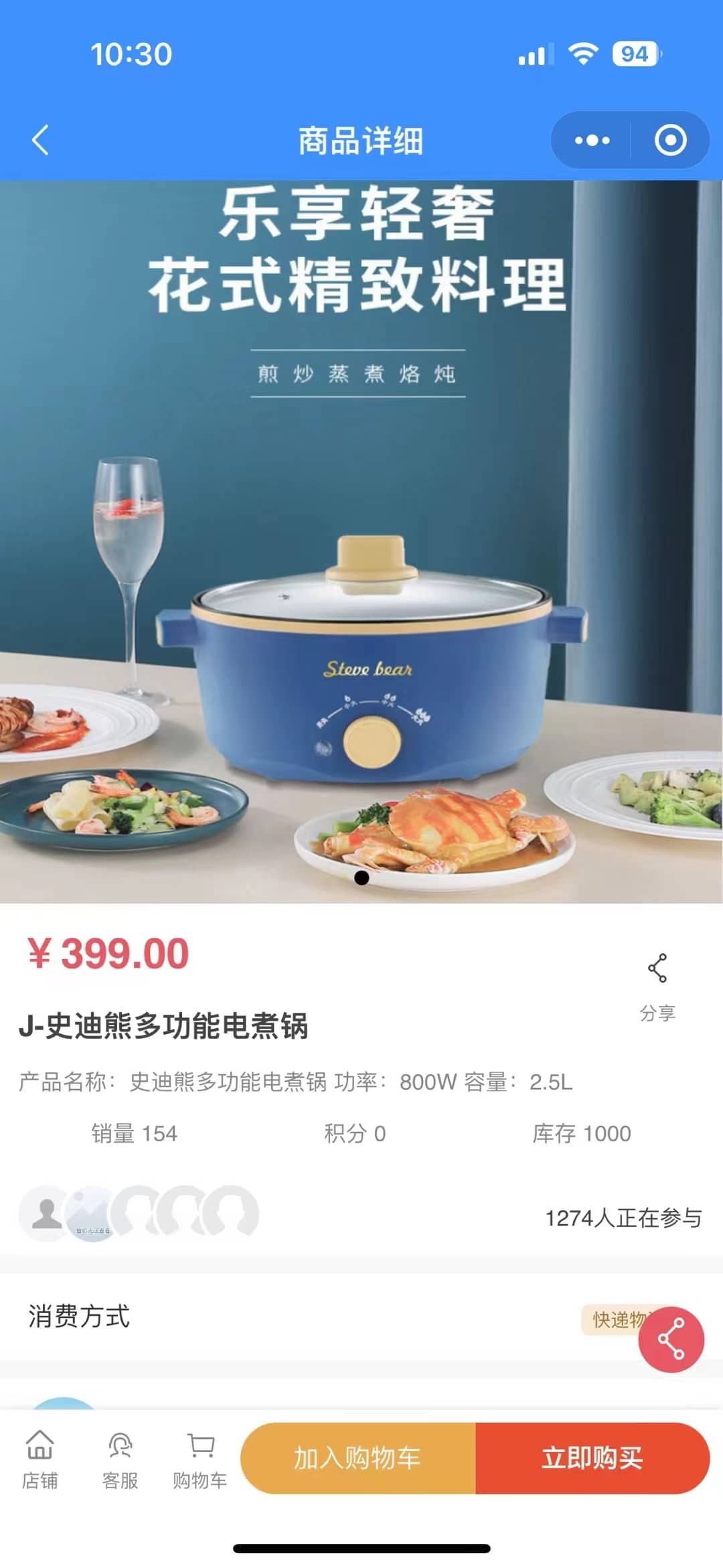Go back using the top-left arrow
Screen dimensions: 723x1568
40,140
